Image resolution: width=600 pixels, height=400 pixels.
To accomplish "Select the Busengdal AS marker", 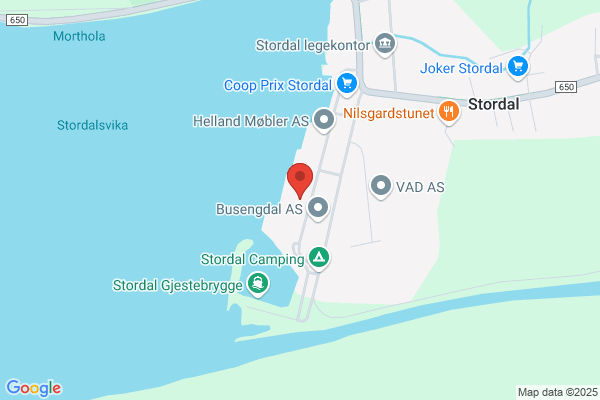I will click(x=318, y=209).
